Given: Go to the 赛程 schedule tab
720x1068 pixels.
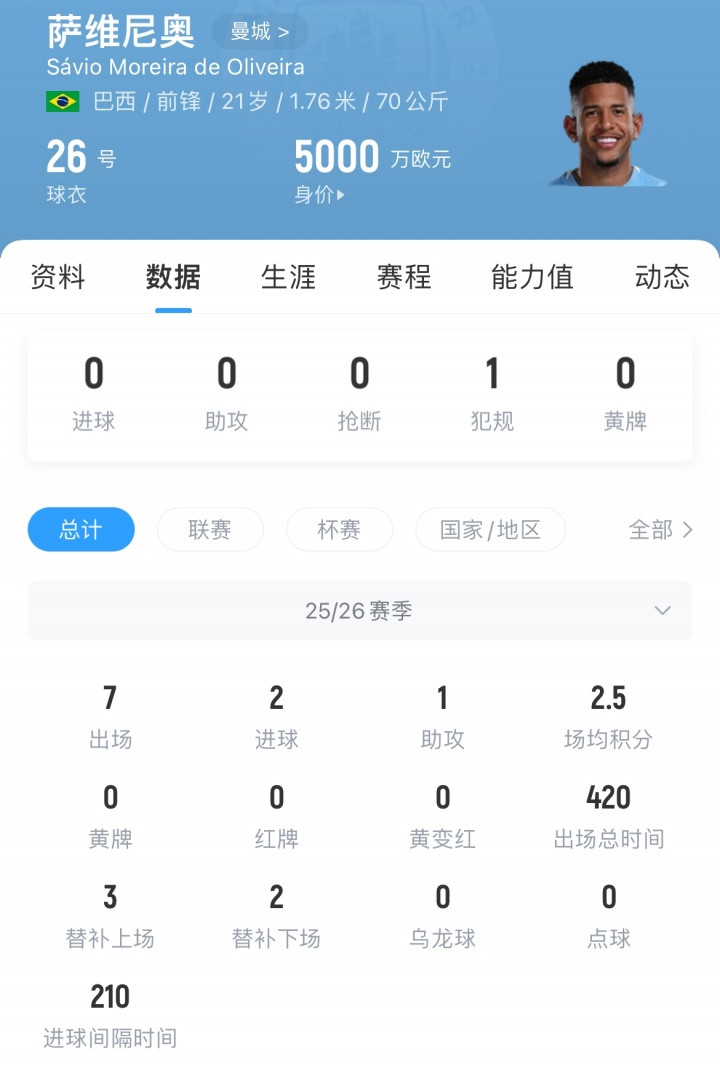Looking at the screenshot, I should (403, 277).
